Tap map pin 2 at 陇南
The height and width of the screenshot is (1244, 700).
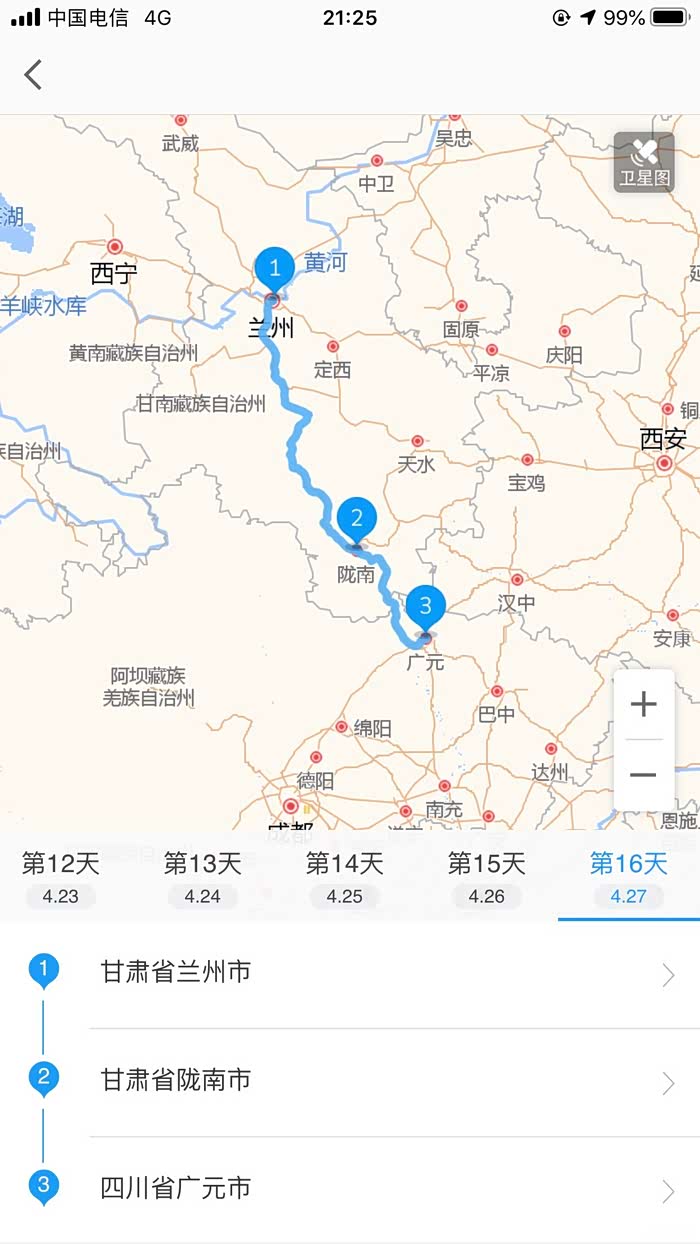356,520
